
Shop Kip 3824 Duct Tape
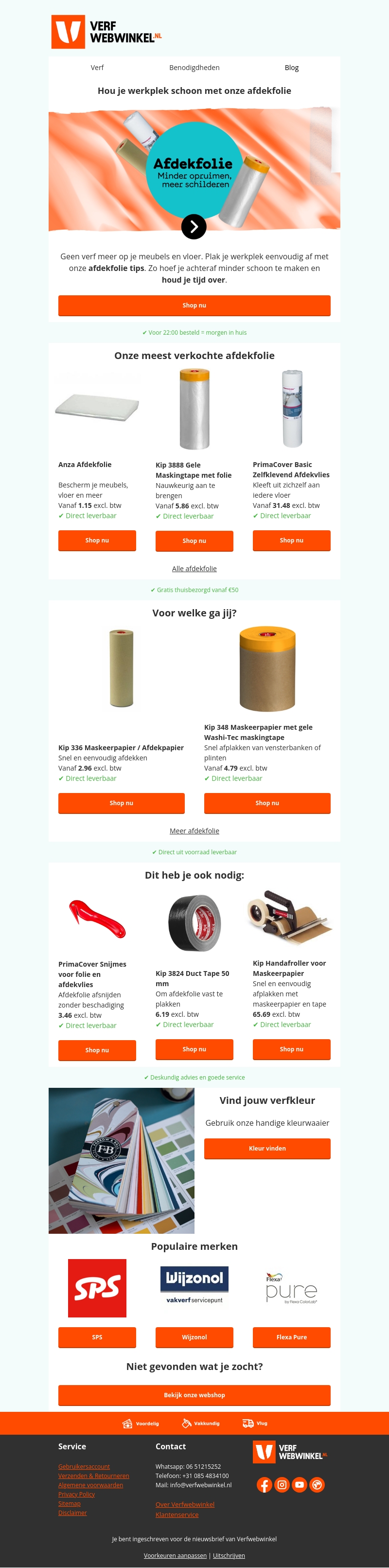(194, 1049)
